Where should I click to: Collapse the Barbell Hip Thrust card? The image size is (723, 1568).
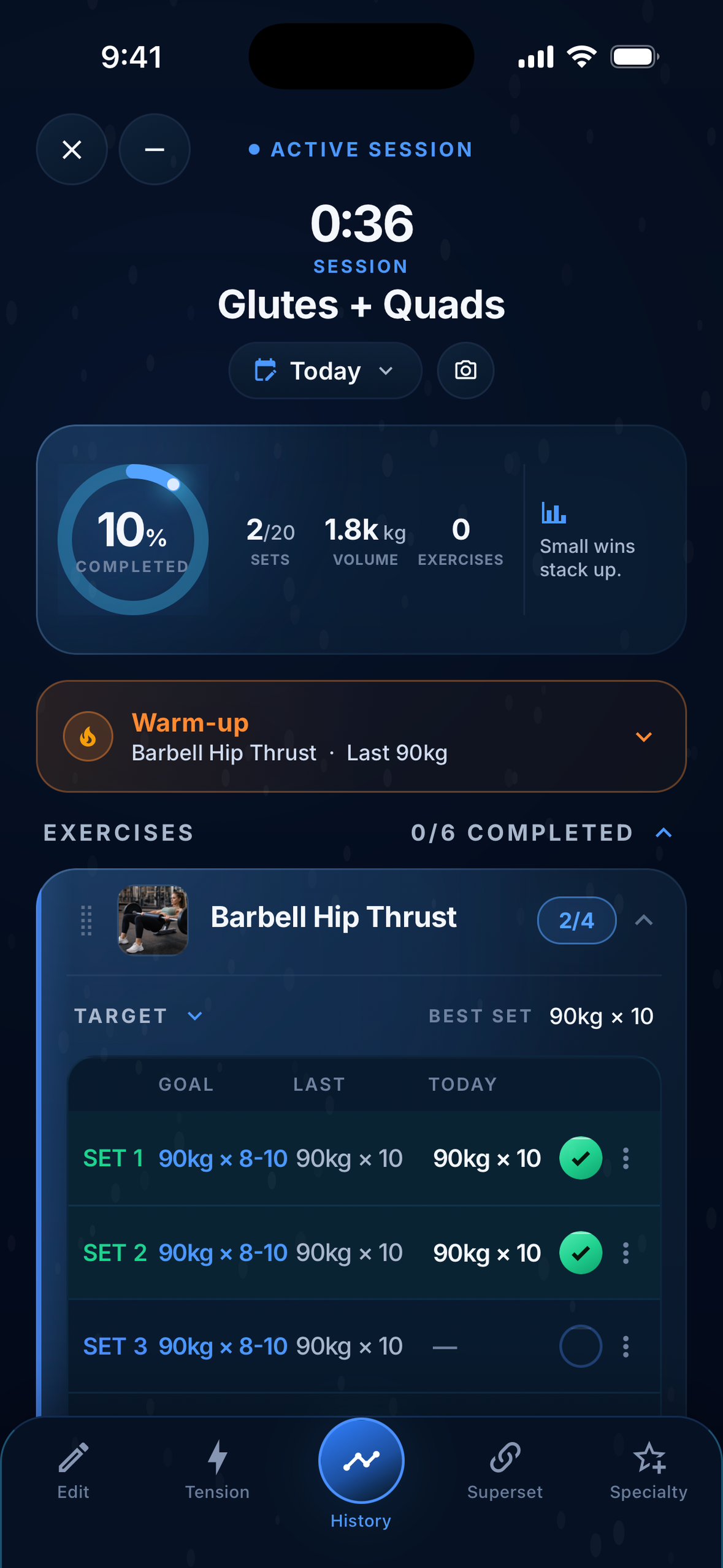[643, 920]
